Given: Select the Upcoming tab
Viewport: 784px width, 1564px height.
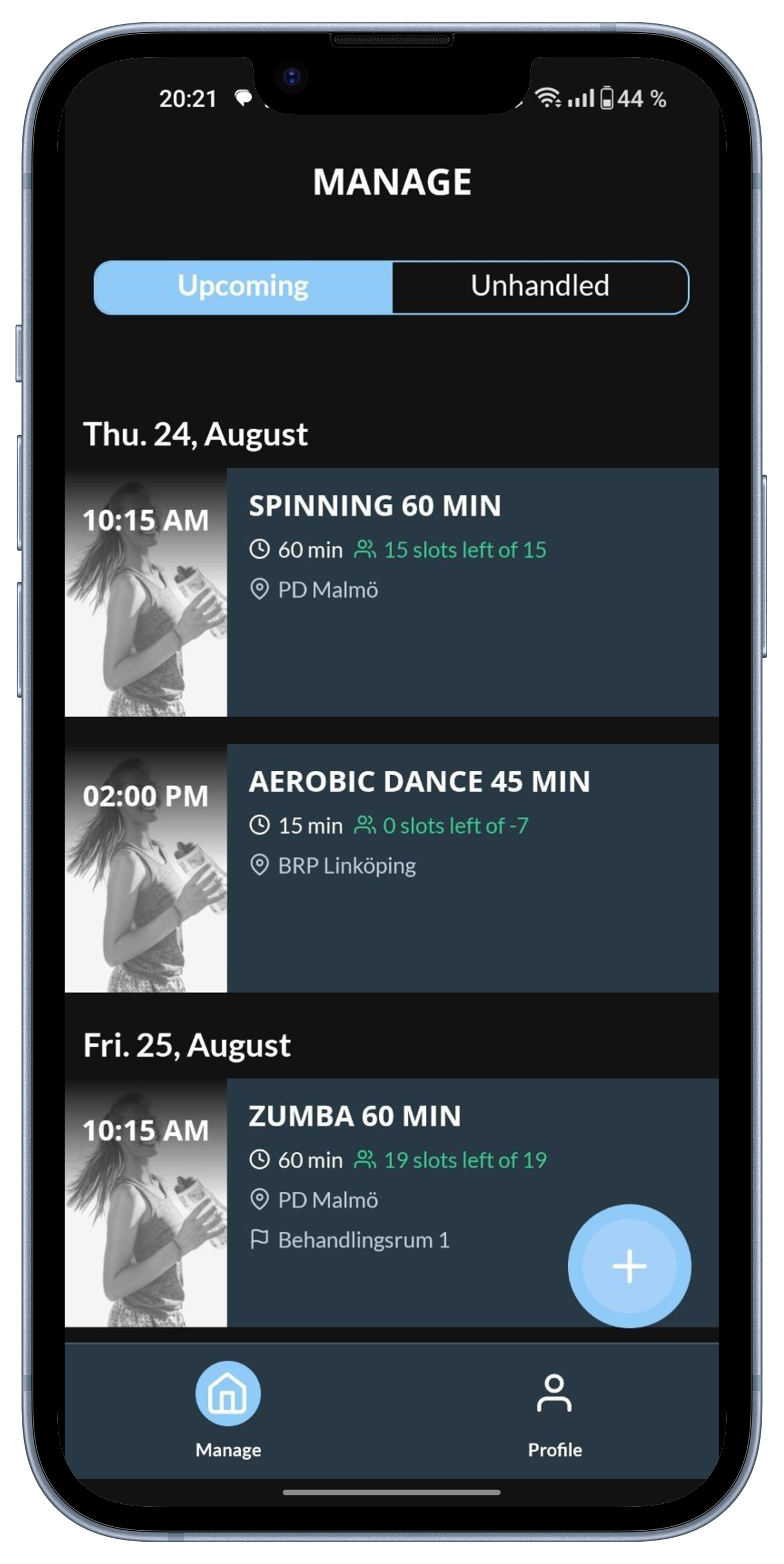Looking at the screenshot, I should (x=243, y=287).
